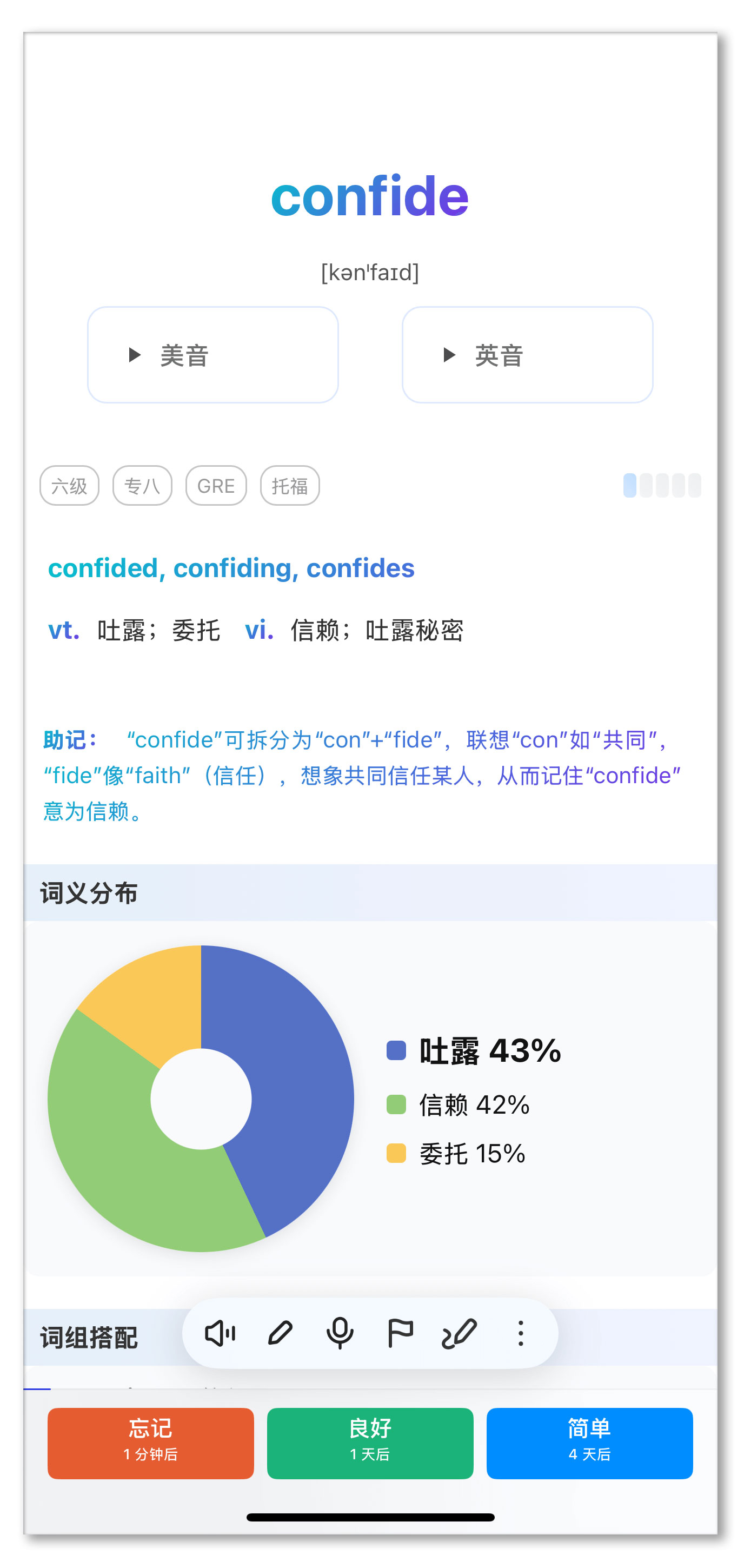Select 信赖 42% legend entry
Image resolution: width=744 pixels, height=1568 pixels.
[x=458, y=1105]
